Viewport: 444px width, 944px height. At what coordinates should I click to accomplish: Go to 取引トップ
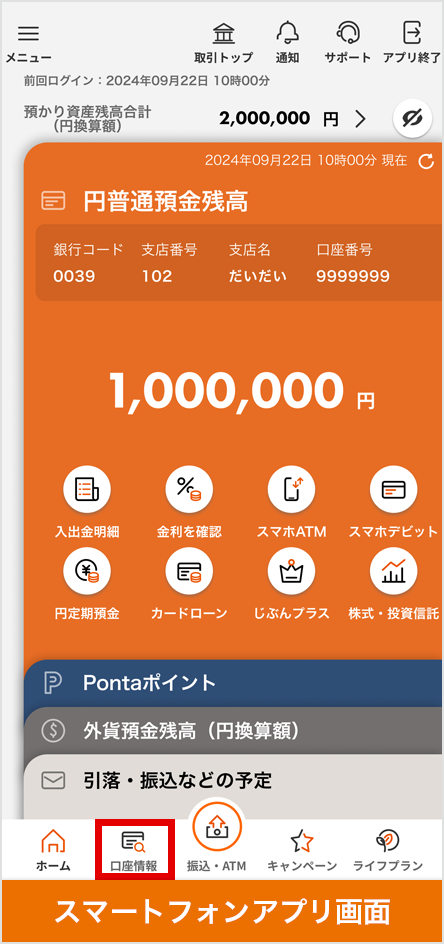[224, 43]
